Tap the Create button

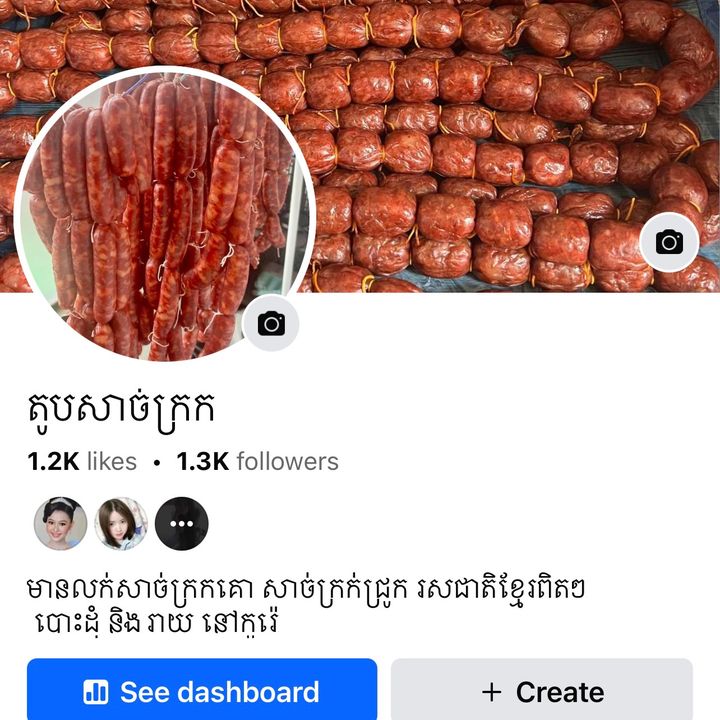point(542,691)
